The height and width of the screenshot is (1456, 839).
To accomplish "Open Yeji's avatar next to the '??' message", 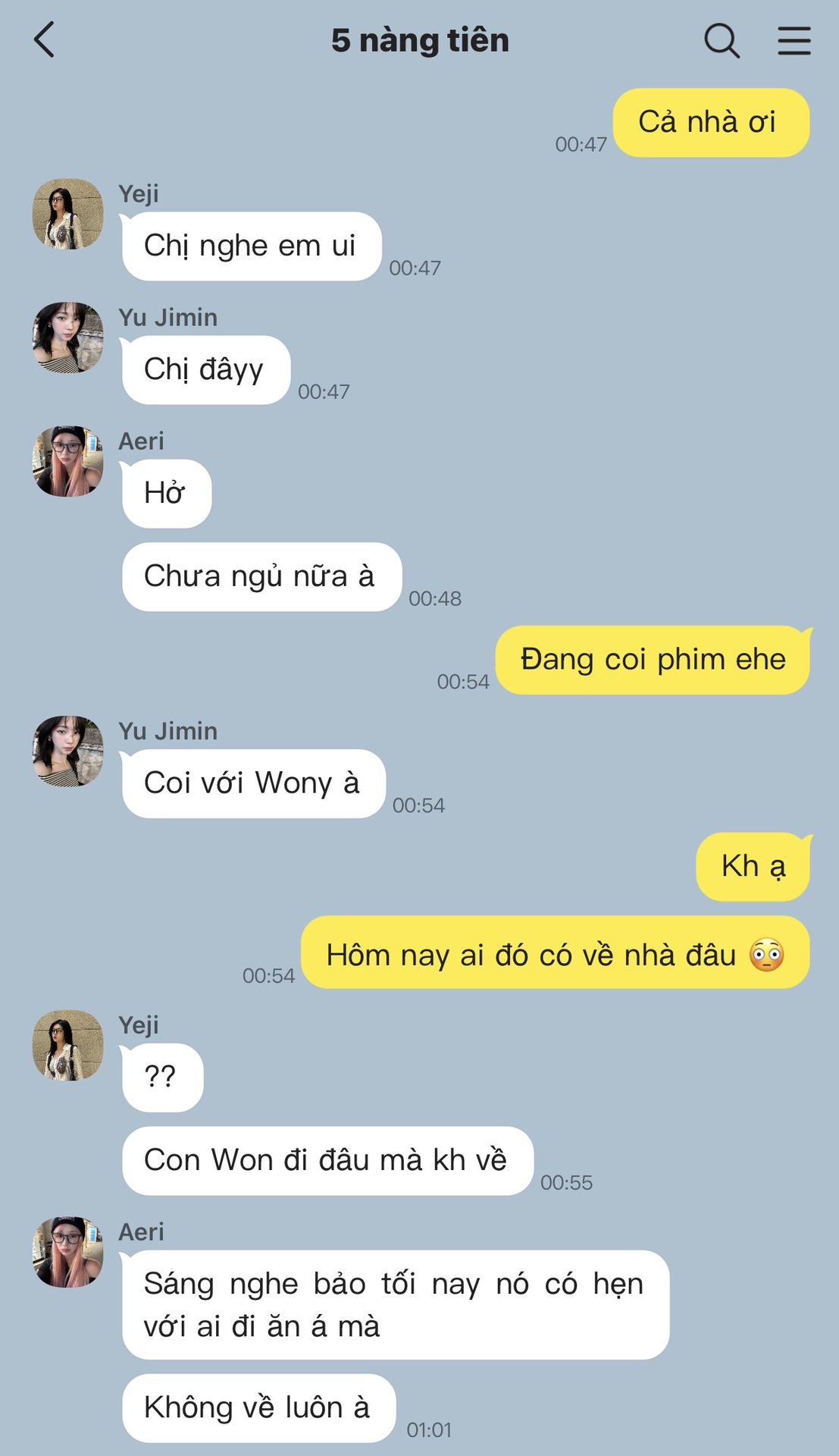I will pos(67,1044).
